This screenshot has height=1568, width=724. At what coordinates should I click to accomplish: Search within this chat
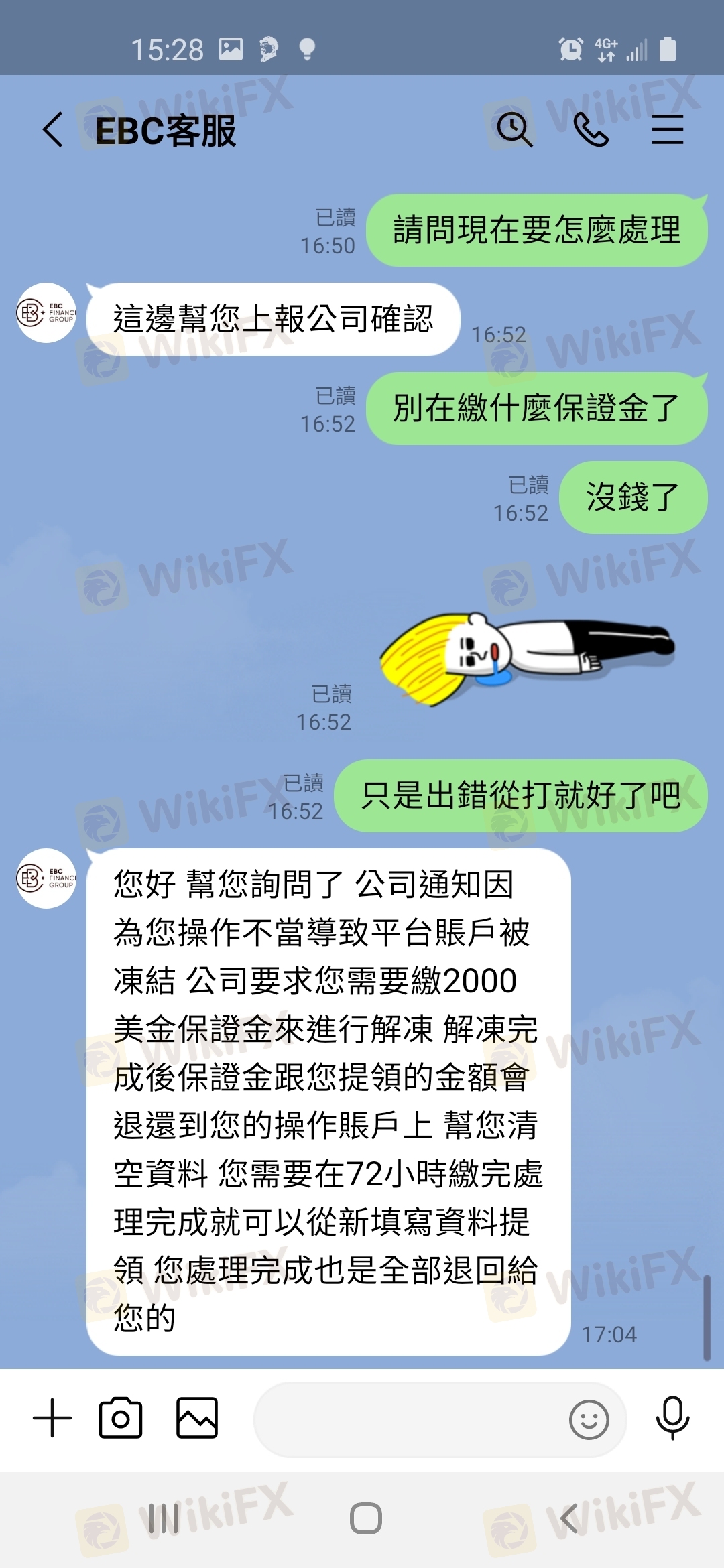click(x=514, y=129)
